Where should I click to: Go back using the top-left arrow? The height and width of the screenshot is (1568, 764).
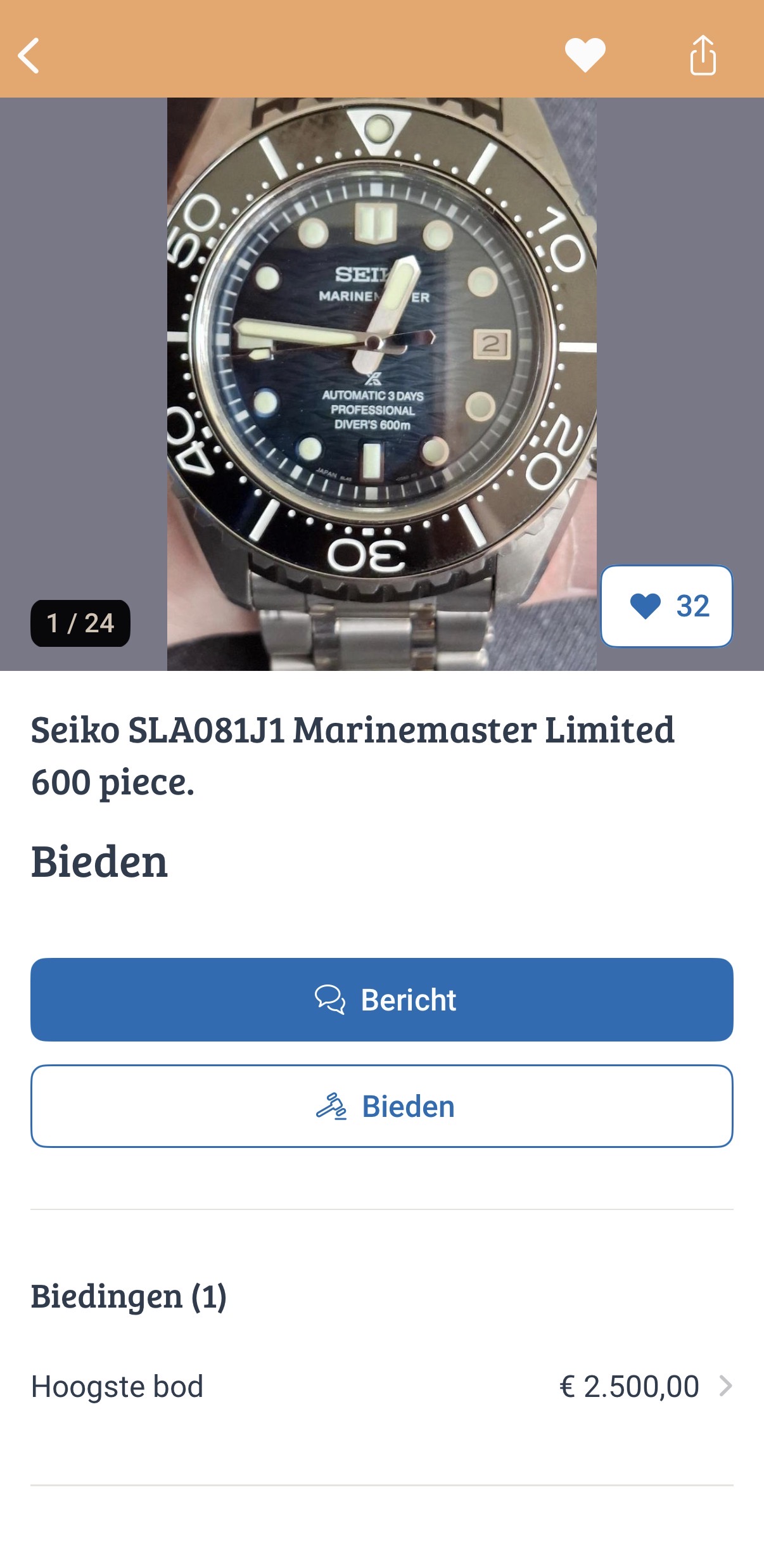(29, 56)
